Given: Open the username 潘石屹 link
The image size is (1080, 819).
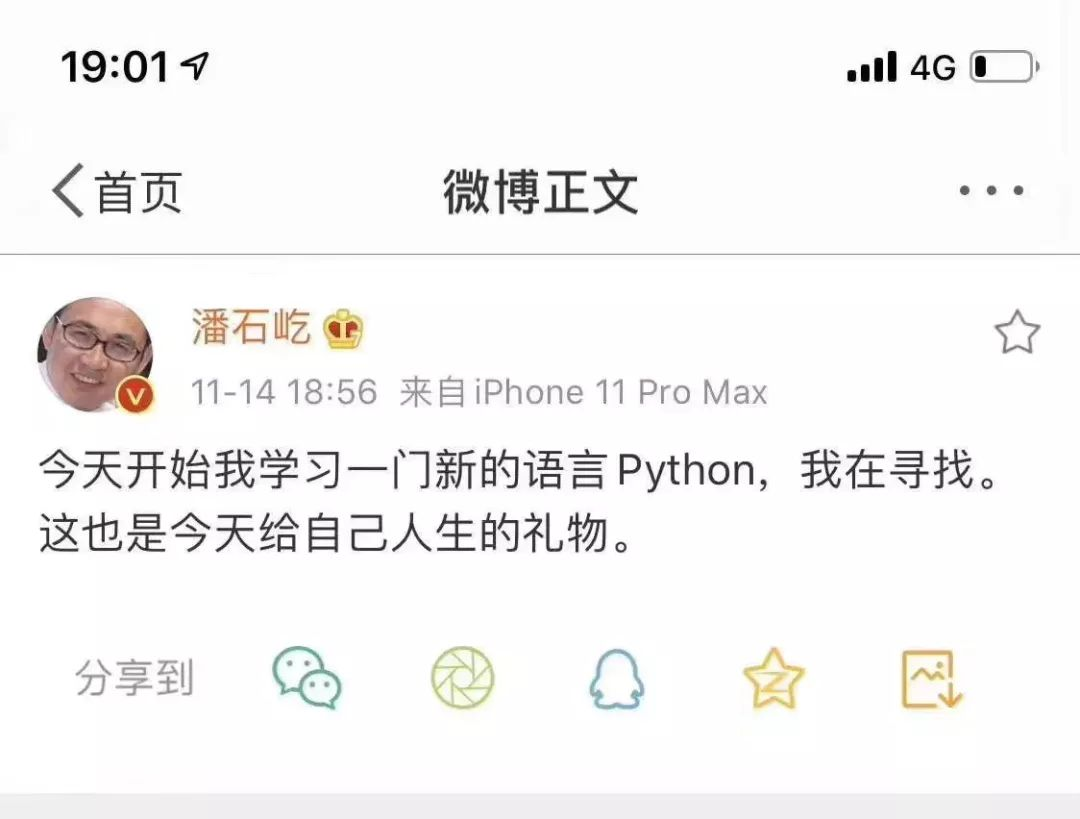Looking at the screenshot, I should click(x=251, y=328).
